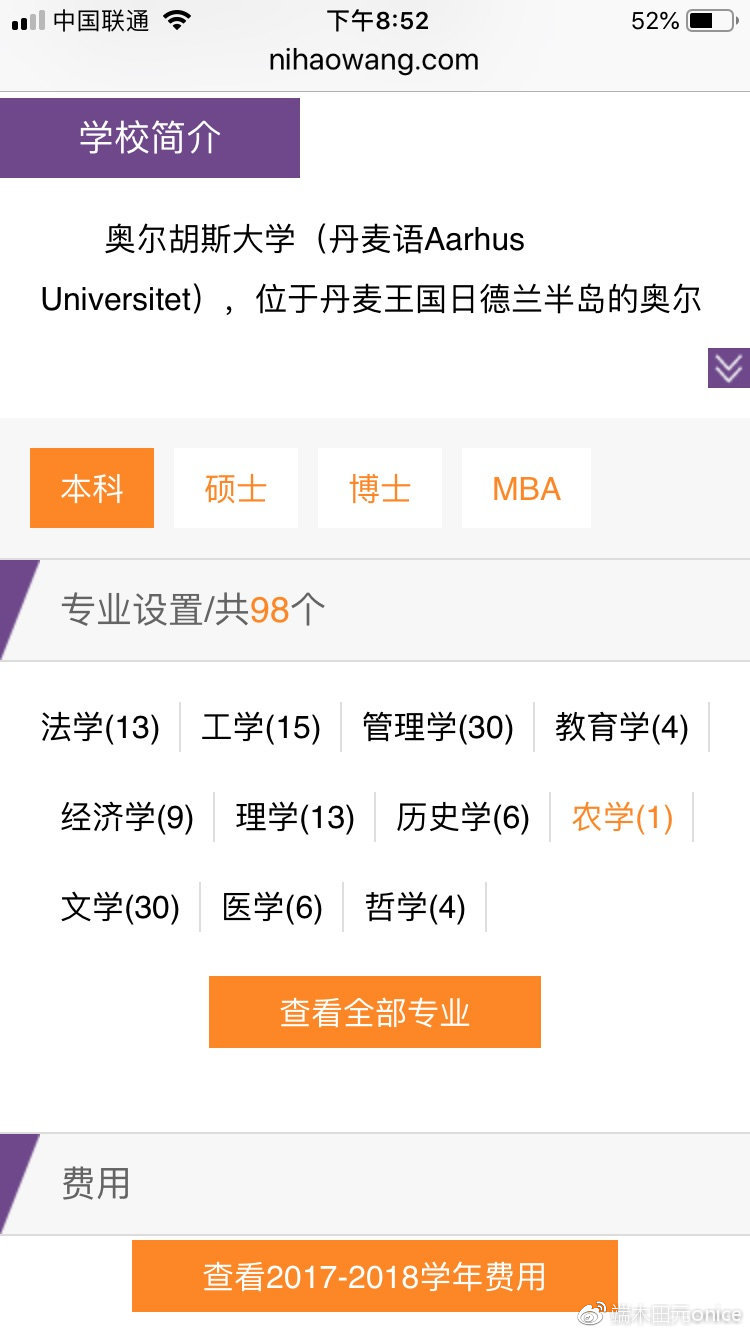Image resolution: width=750 pixels, height=1334 pixels.
Task: Open 医学(6) majors
Action: click(x=272, y=907)
